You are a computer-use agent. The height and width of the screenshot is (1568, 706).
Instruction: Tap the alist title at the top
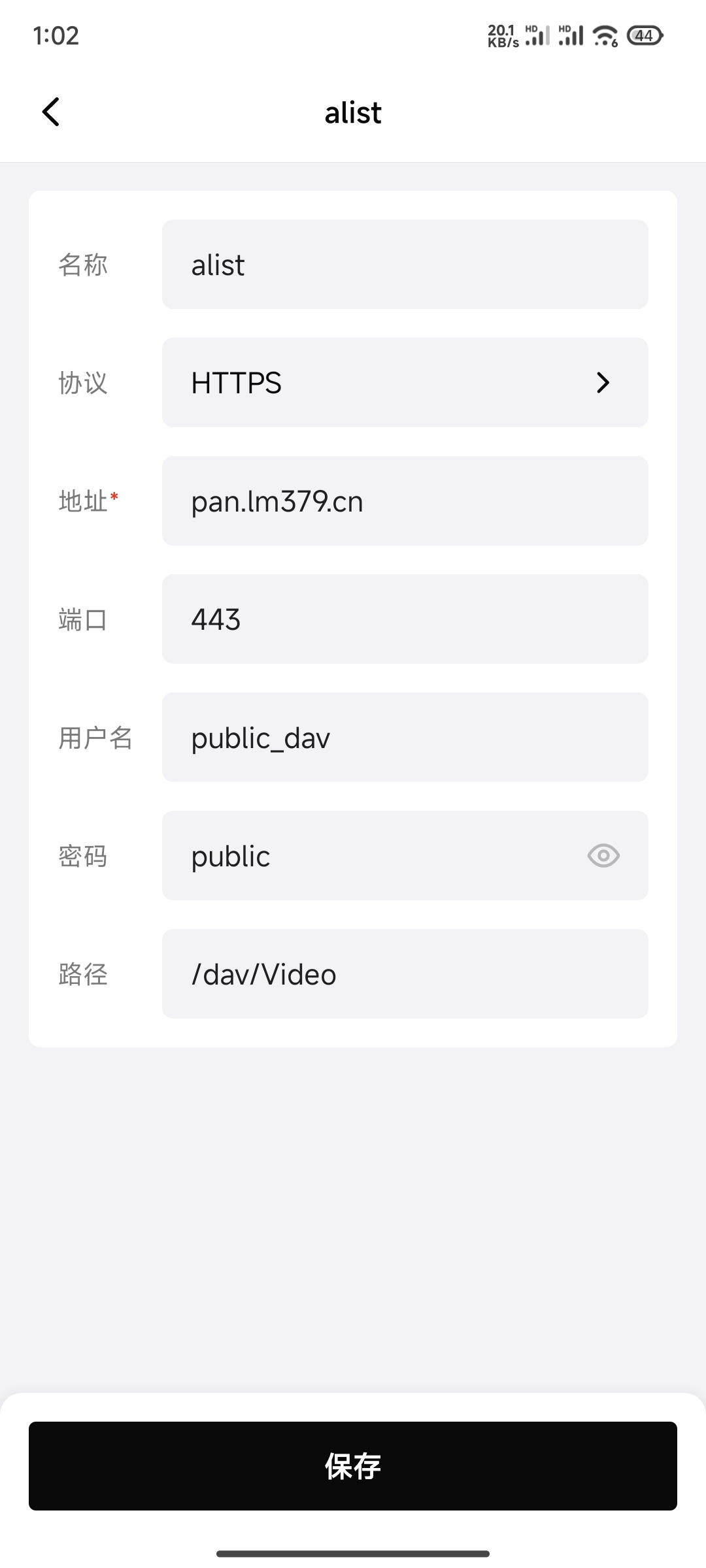pyautogui.click(x=353, y=113)
